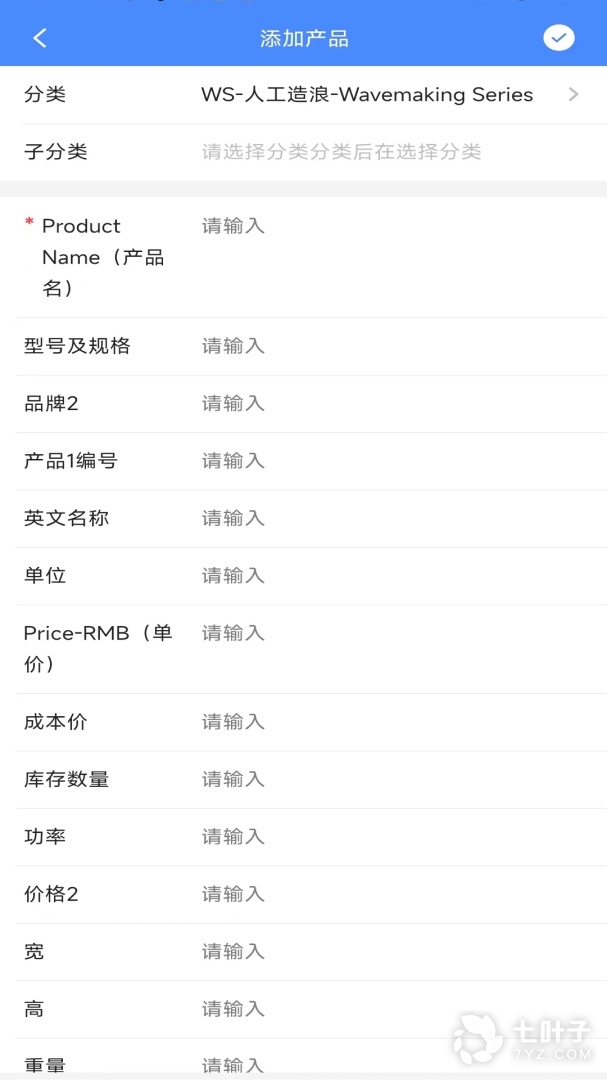Select the 功率 input field
Screen dimensions: 607x1080
(390, 837)
